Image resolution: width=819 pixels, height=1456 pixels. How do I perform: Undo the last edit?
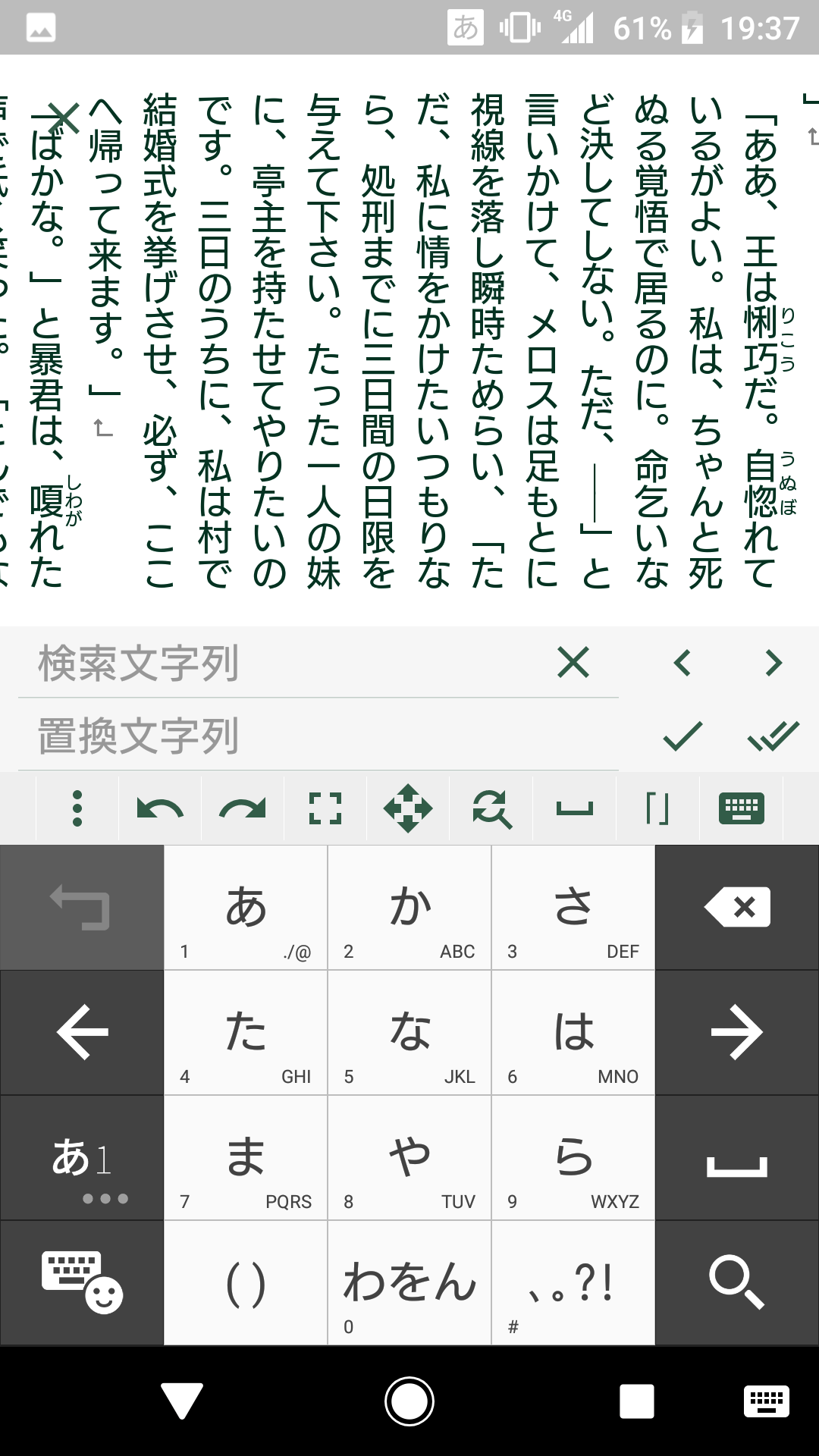[162, 809]
